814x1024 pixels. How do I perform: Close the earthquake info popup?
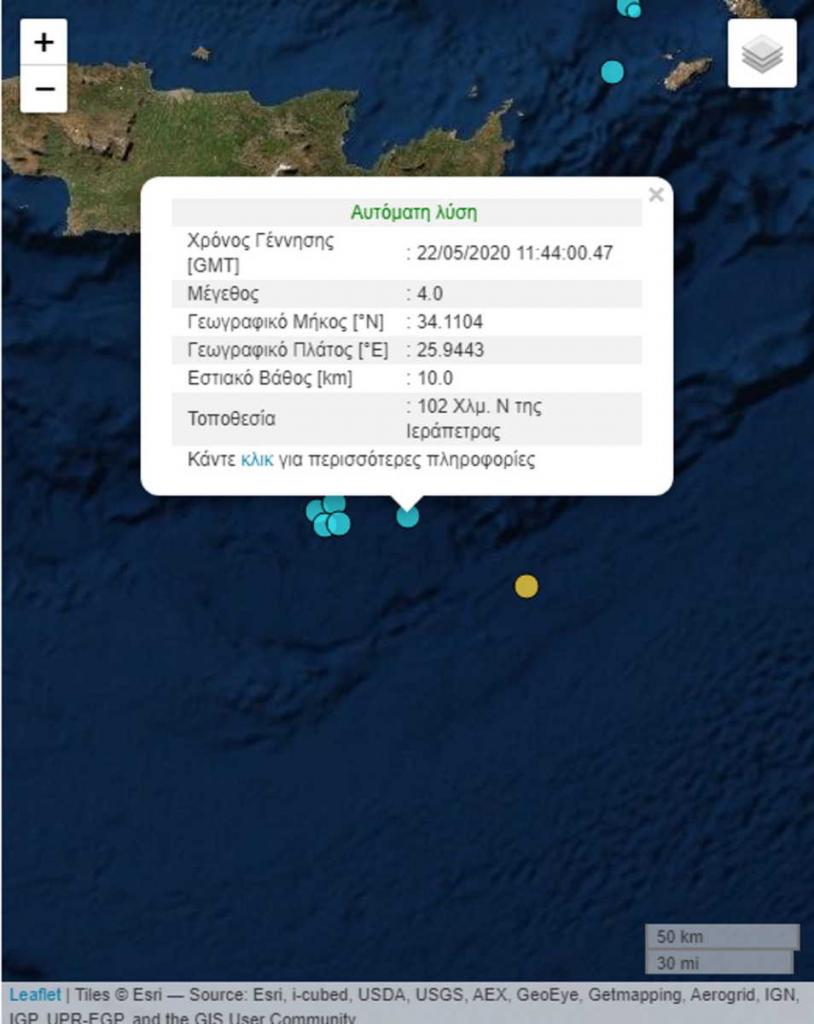656,196
